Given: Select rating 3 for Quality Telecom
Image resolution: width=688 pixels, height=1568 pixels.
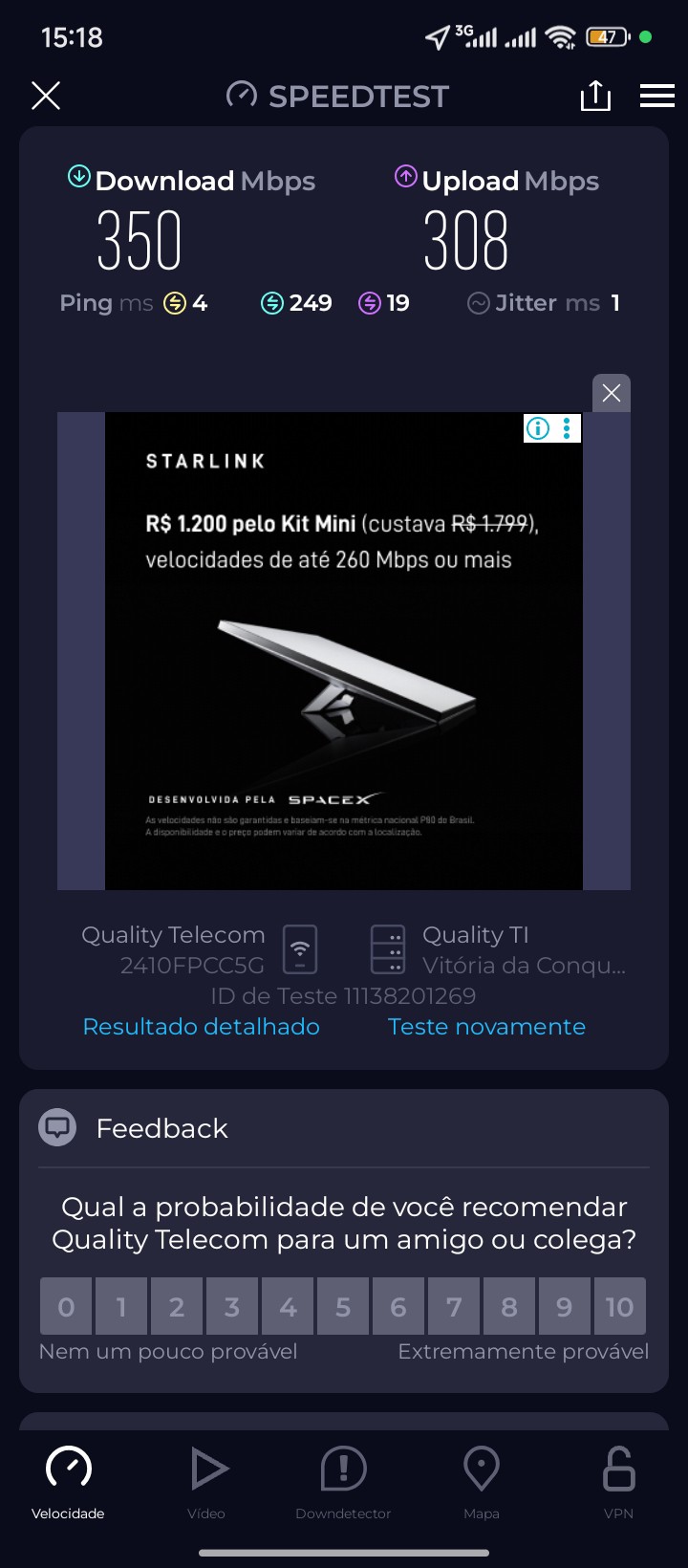Looking at the screenshot, I should 232,1306.
